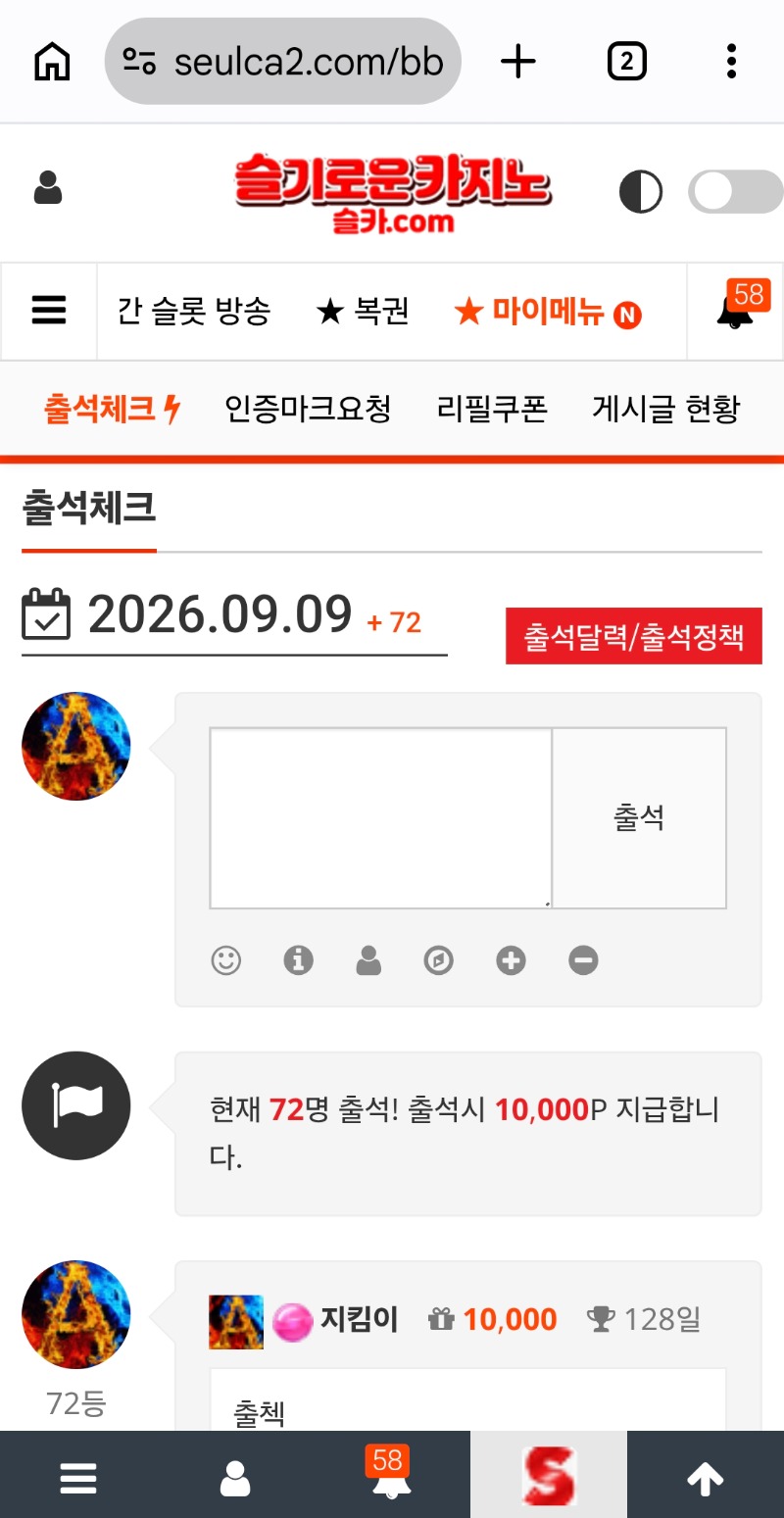This screenshot has width=784, height=1518.
Task: Go to the 게시글 현황 tab
Action: (x=665, y=409)
